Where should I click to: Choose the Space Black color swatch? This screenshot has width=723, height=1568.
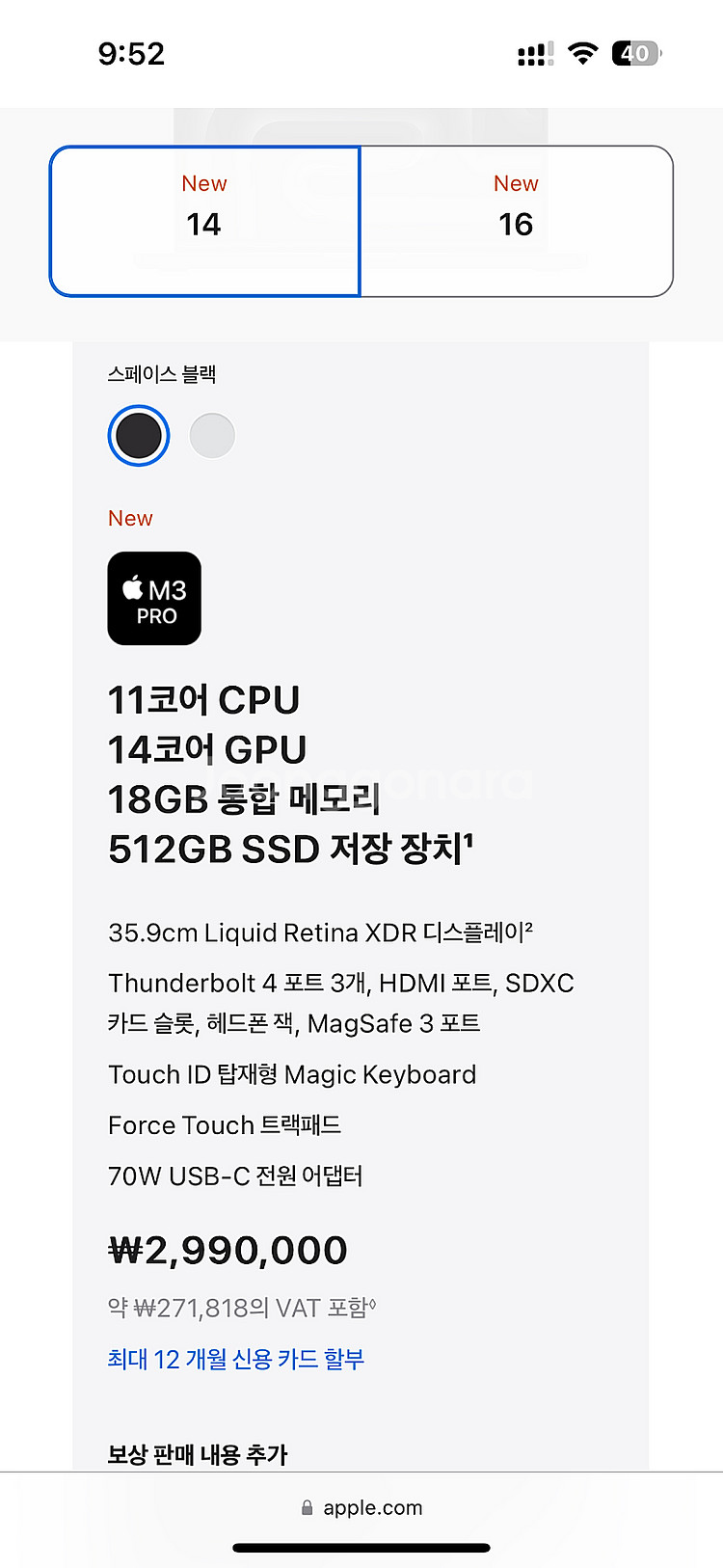click(139, 436)
